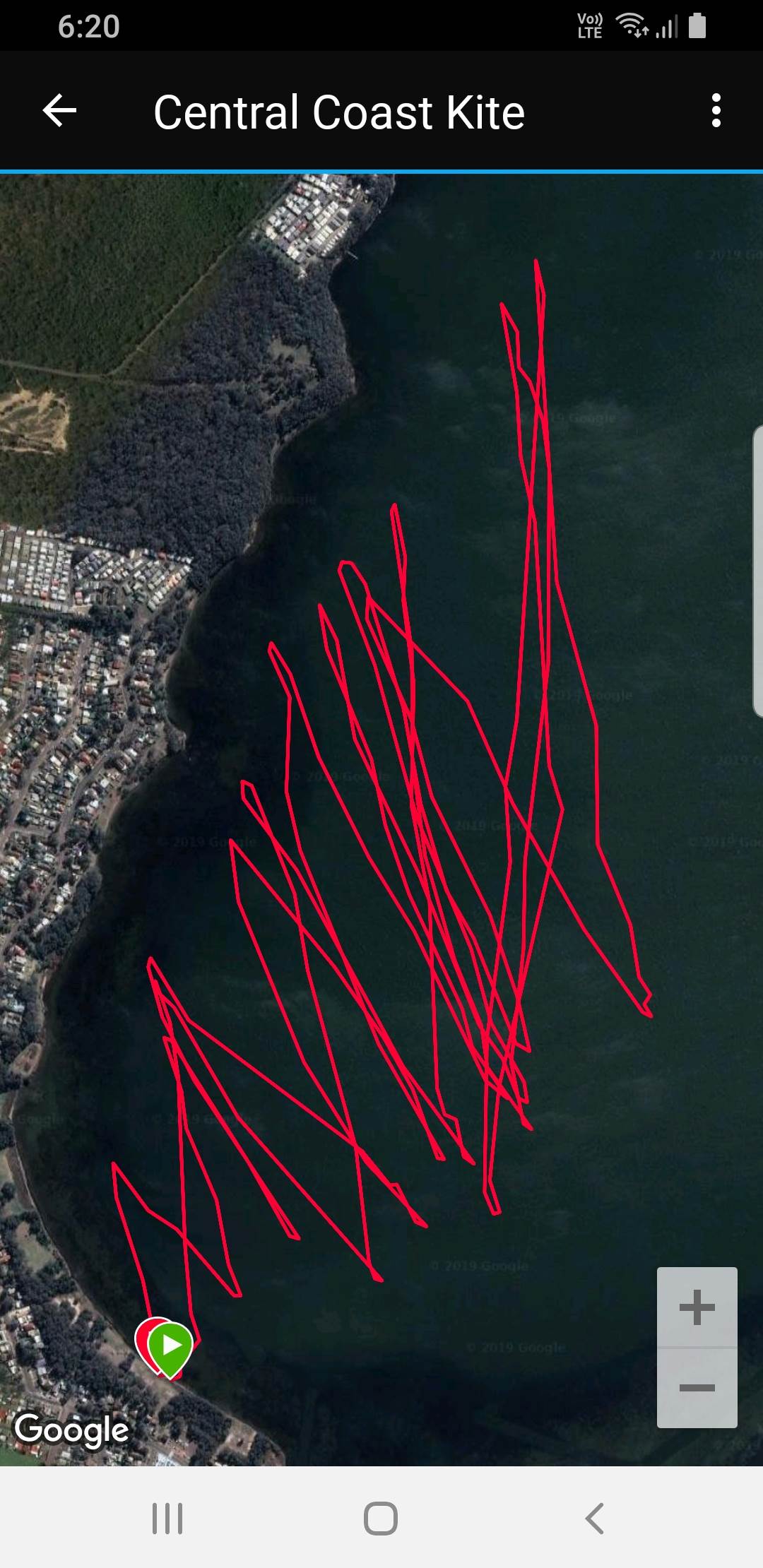Zoom out of the map

[697, 1388]
